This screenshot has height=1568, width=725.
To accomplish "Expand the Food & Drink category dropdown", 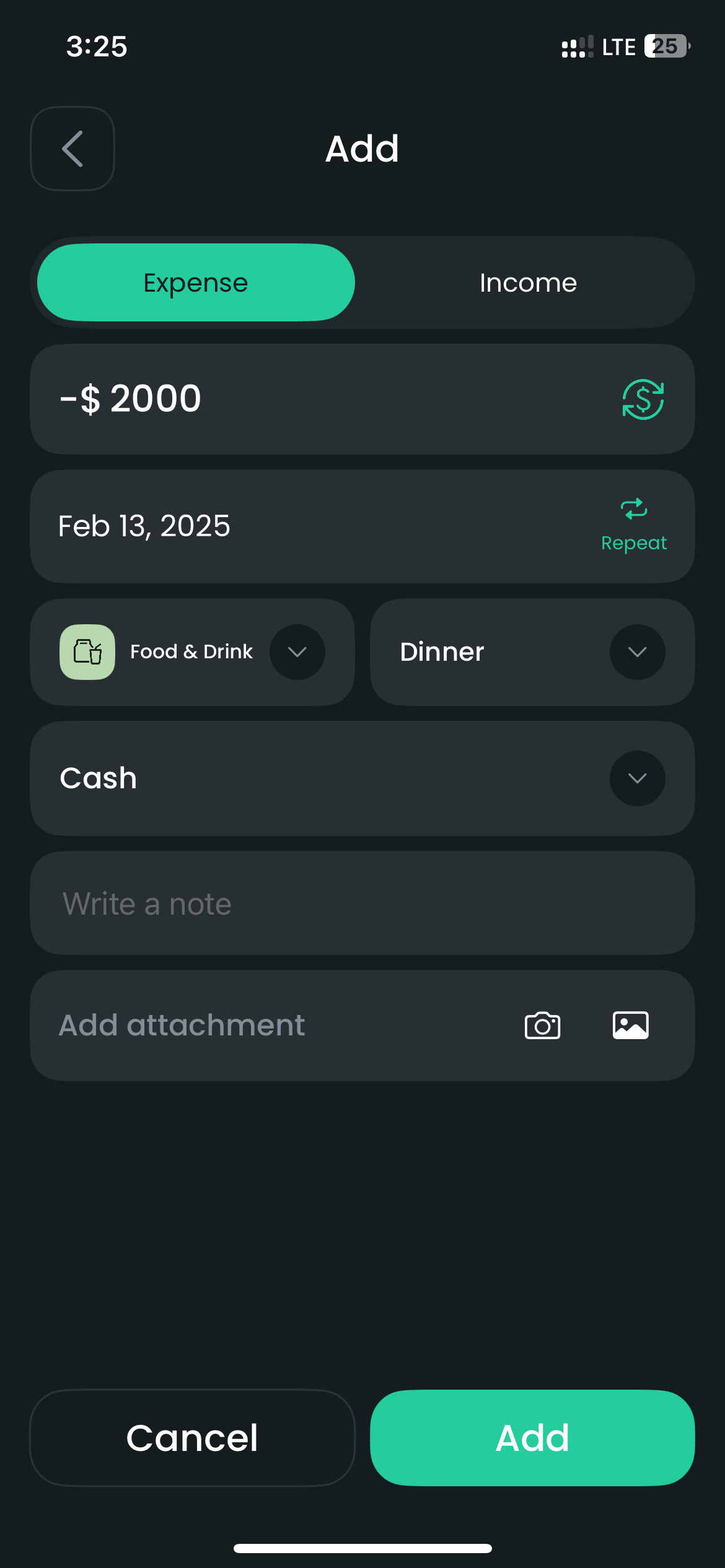I will (297, 652).
